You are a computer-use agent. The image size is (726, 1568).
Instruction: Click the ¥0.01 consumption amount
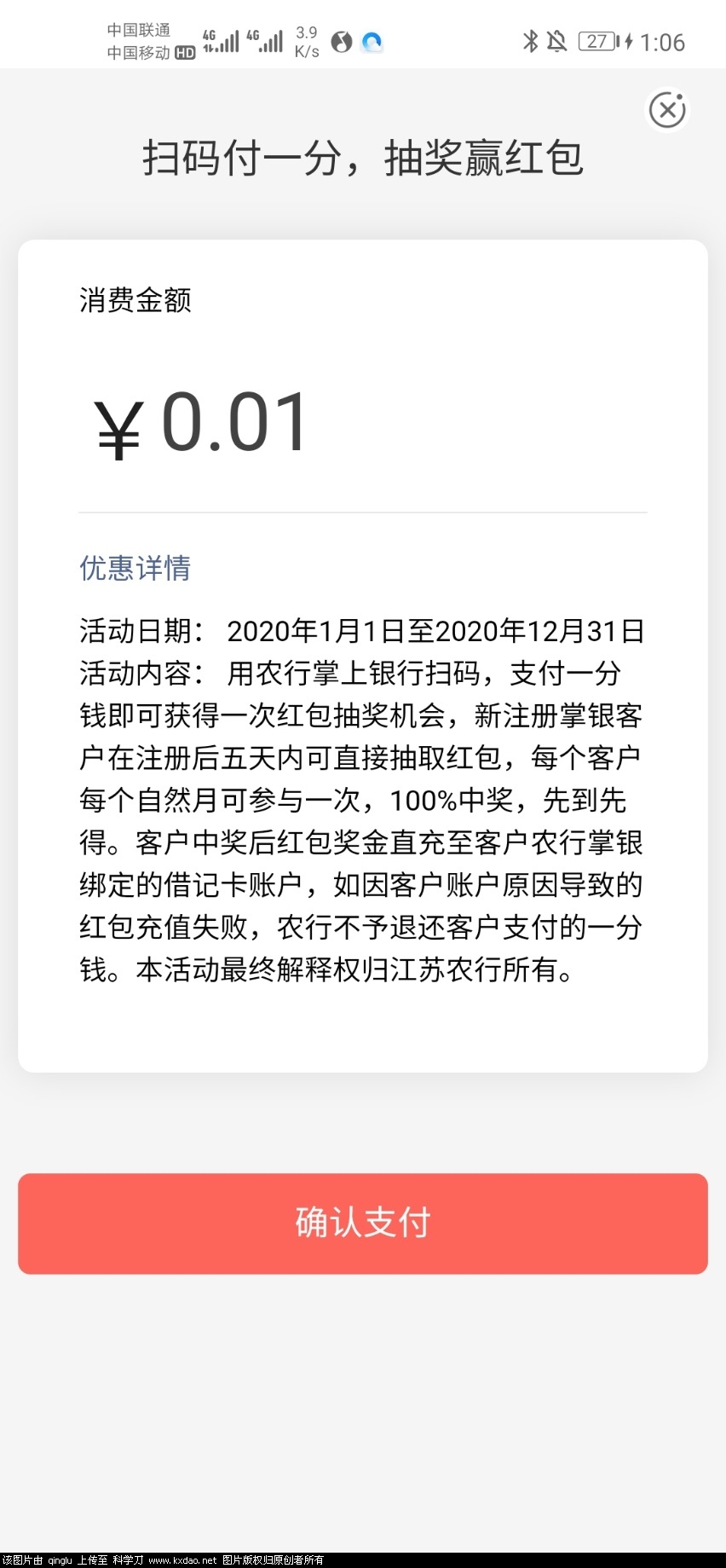click(x=201, y=421)
